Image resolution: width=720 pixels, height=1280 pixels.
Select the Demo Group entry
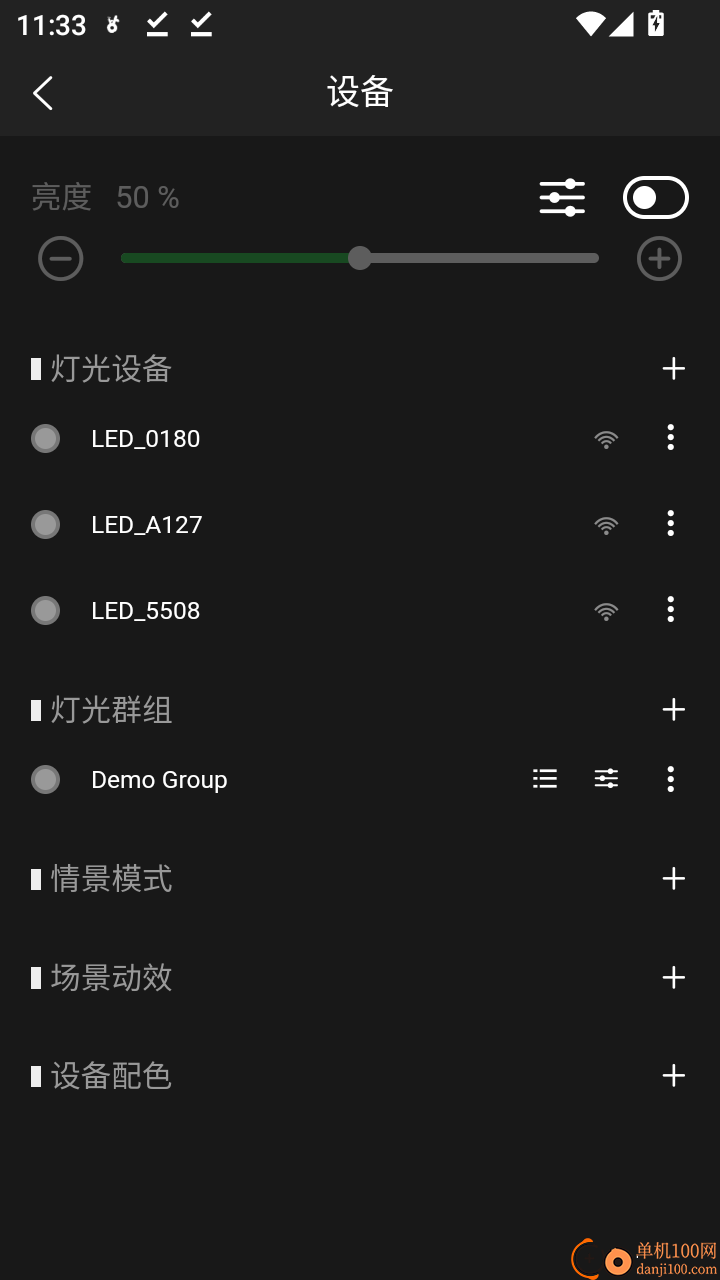tap(159, 779)
